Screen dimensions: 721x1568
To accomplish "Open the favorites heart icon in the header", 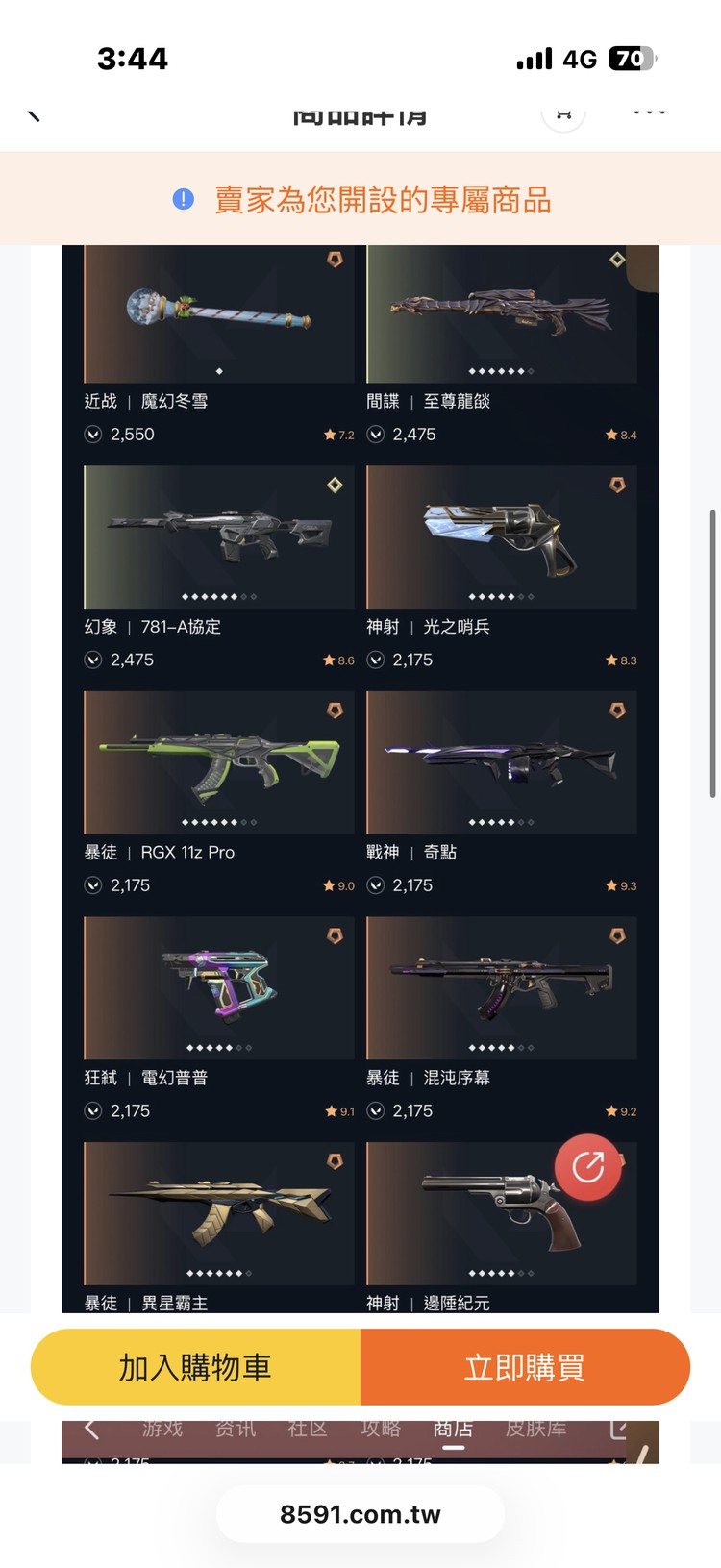I will 563,112.
